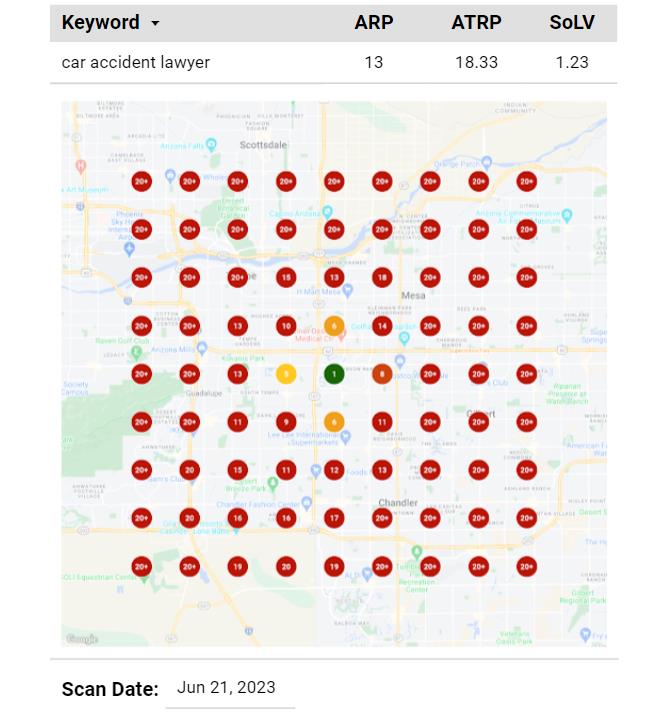Tap the rank 18 map pin
Viewport: 667px width, 713px height.
coord(382,278)
